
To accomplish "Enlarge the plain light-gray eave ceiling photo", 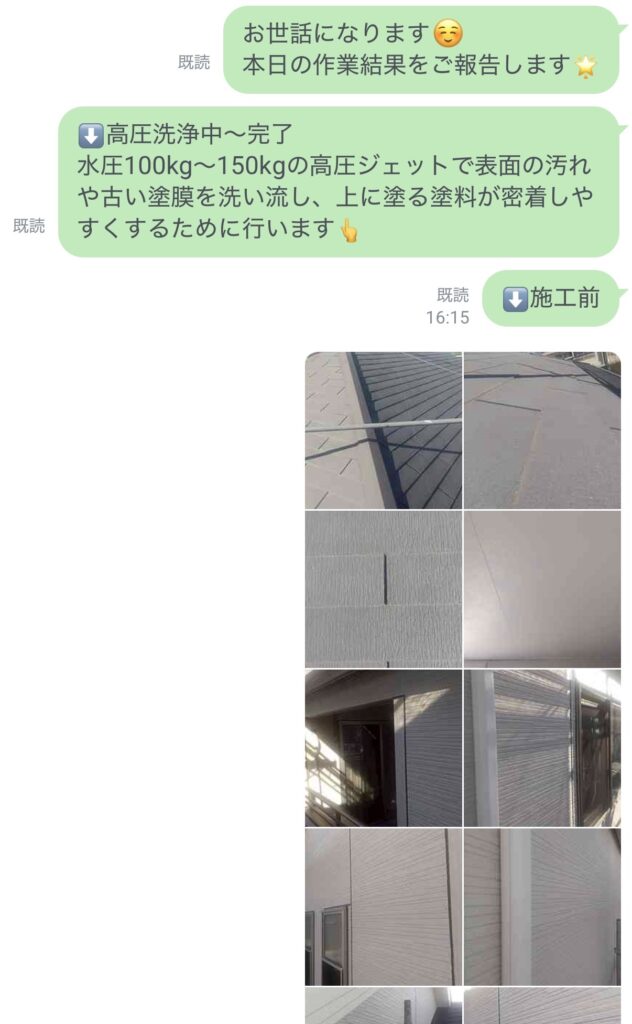I will coord(542,589).
